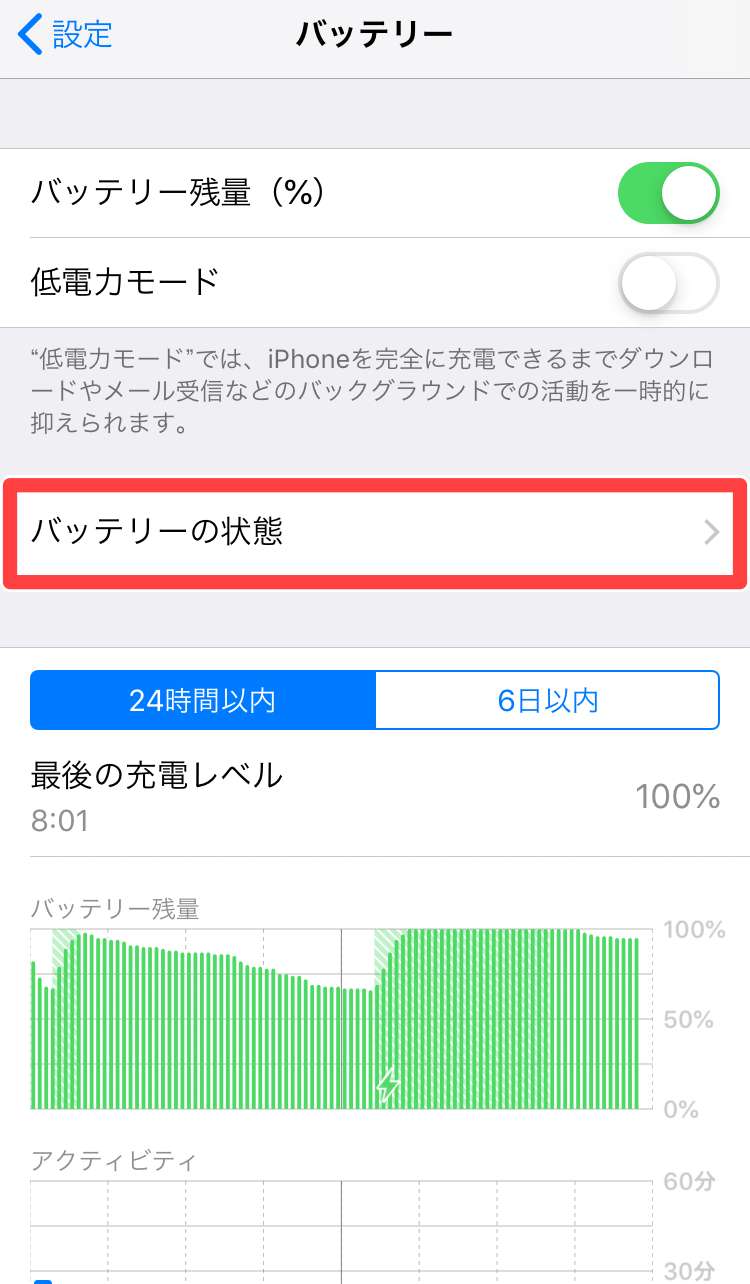Go back to 設定
The image size is (750, 1284).
[x=66, y=34]
